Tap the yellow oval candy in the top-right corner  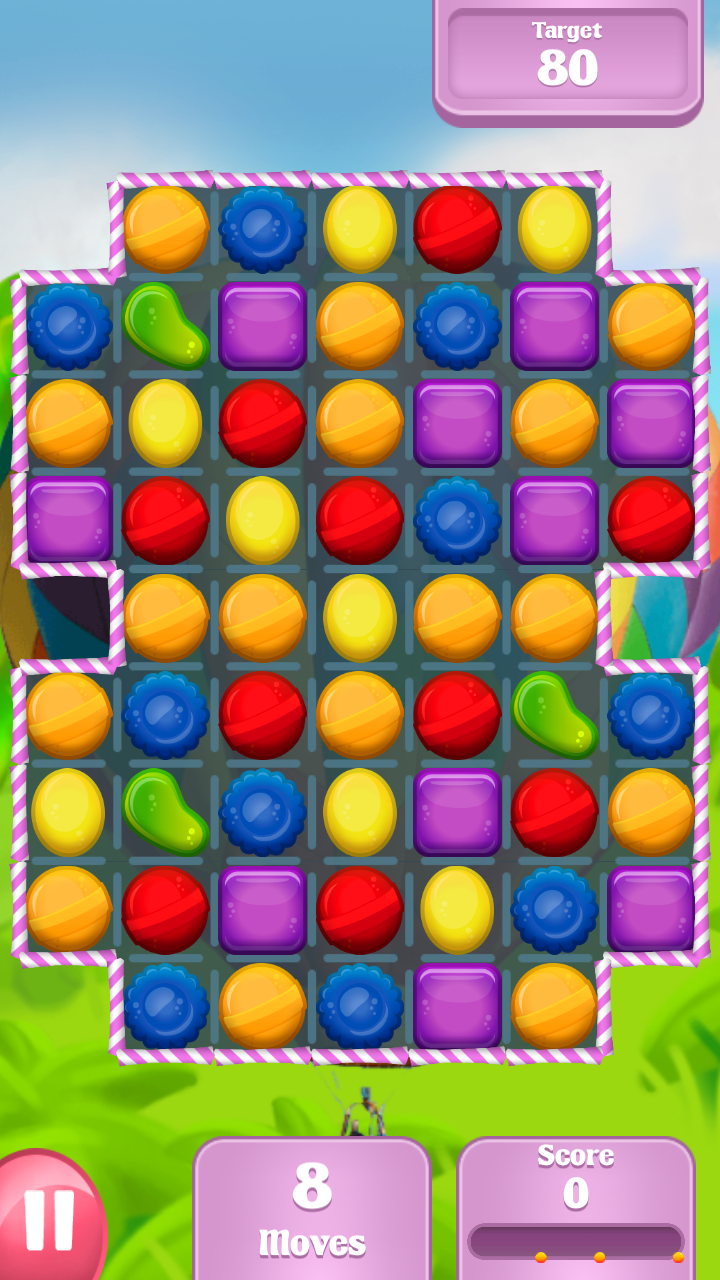coord(554,230)
